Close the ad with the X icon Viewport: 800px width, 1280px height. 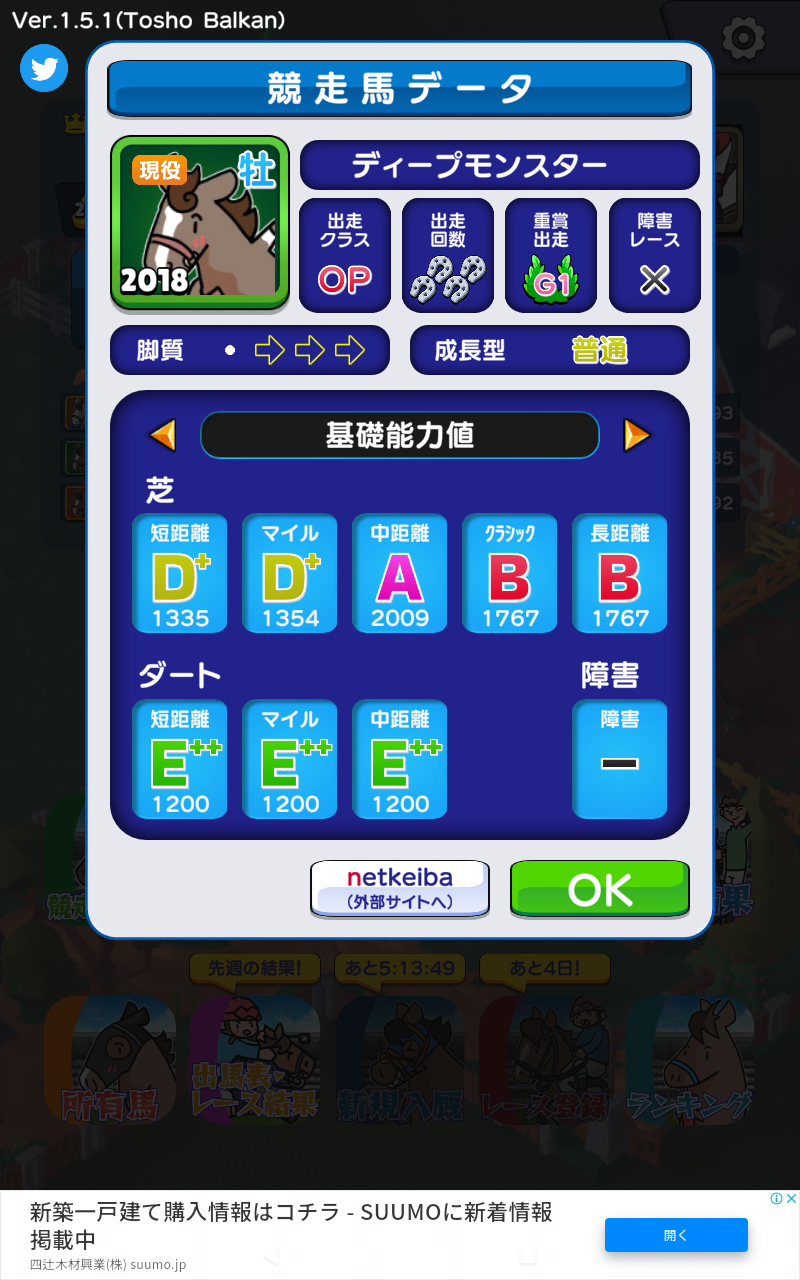pyautogui.click(x=790, y=1198)
